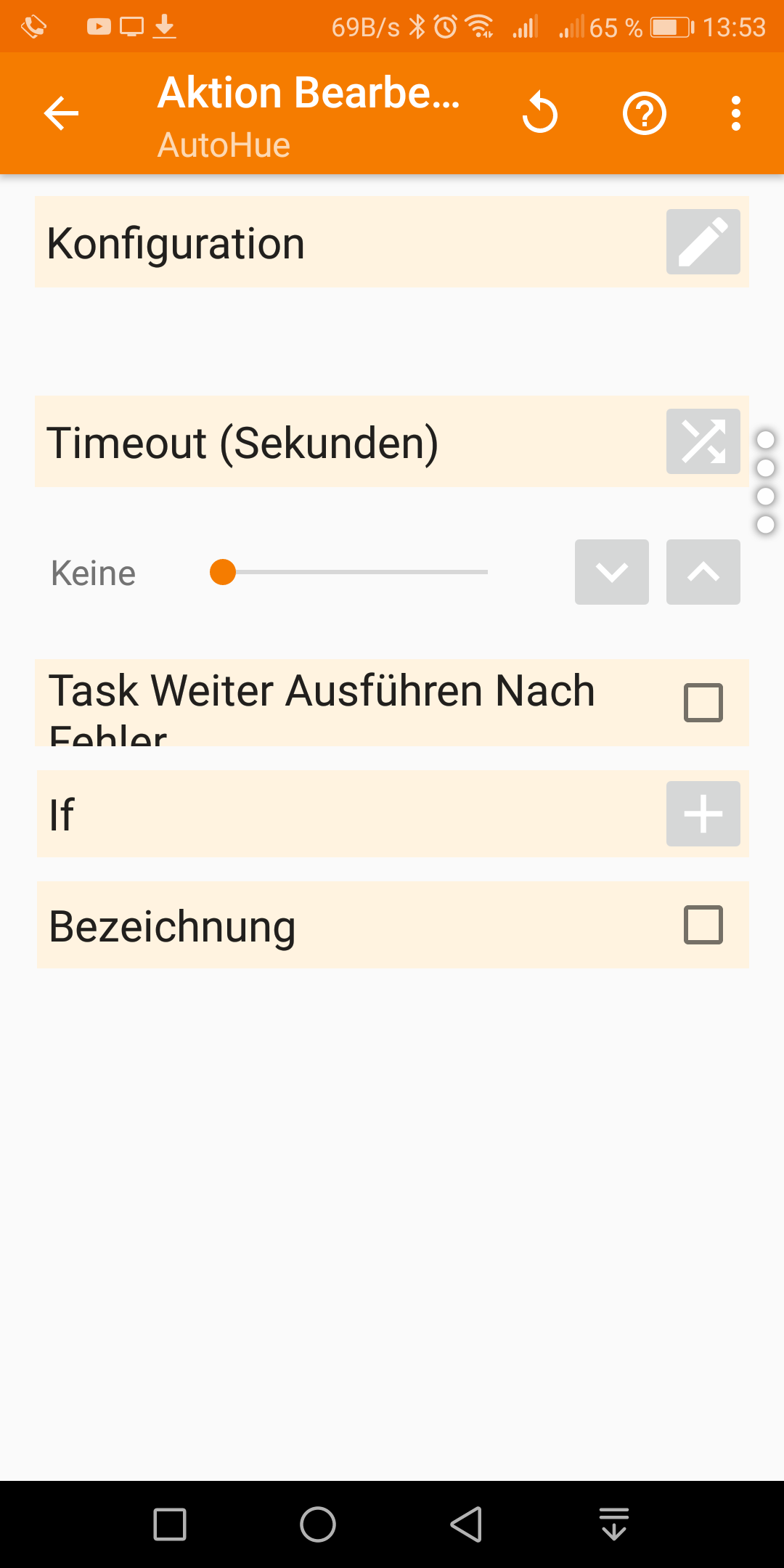Go back from Aktion Bearbeiten
784x1568 pixels.
click(x=61, y=113)
